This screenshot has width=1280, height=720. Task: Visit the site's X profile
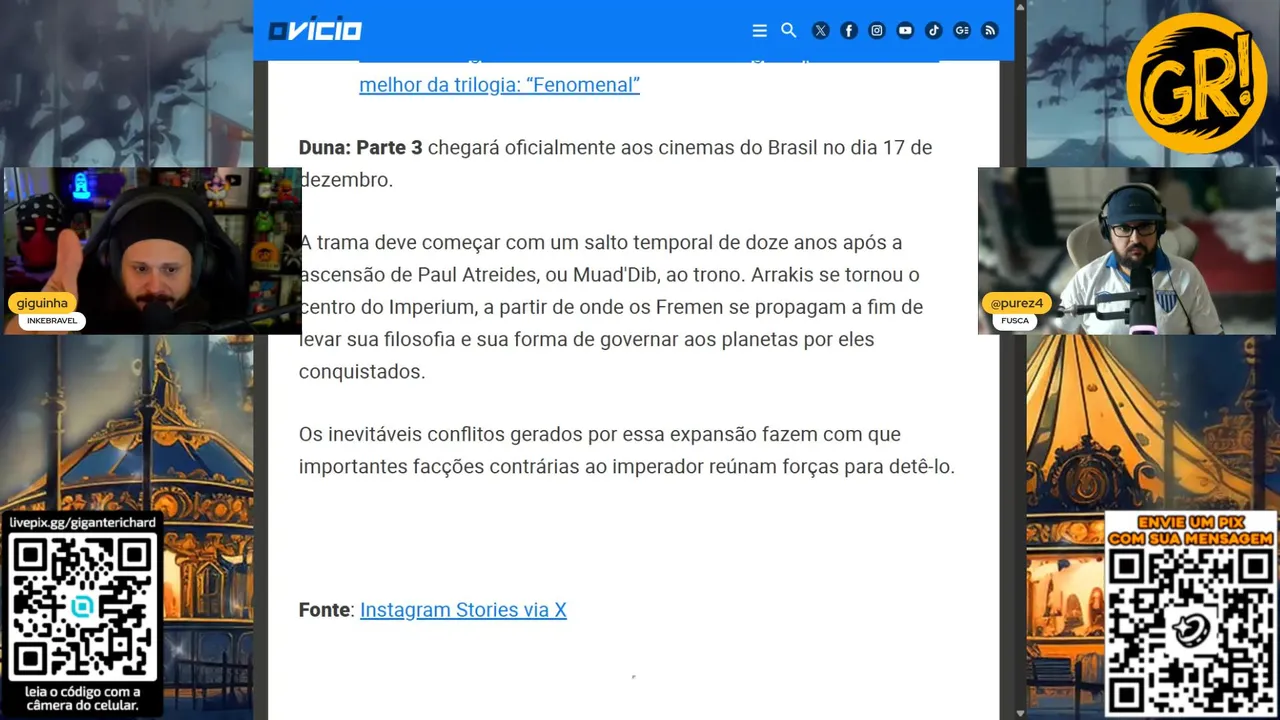[x=820, y=31]
